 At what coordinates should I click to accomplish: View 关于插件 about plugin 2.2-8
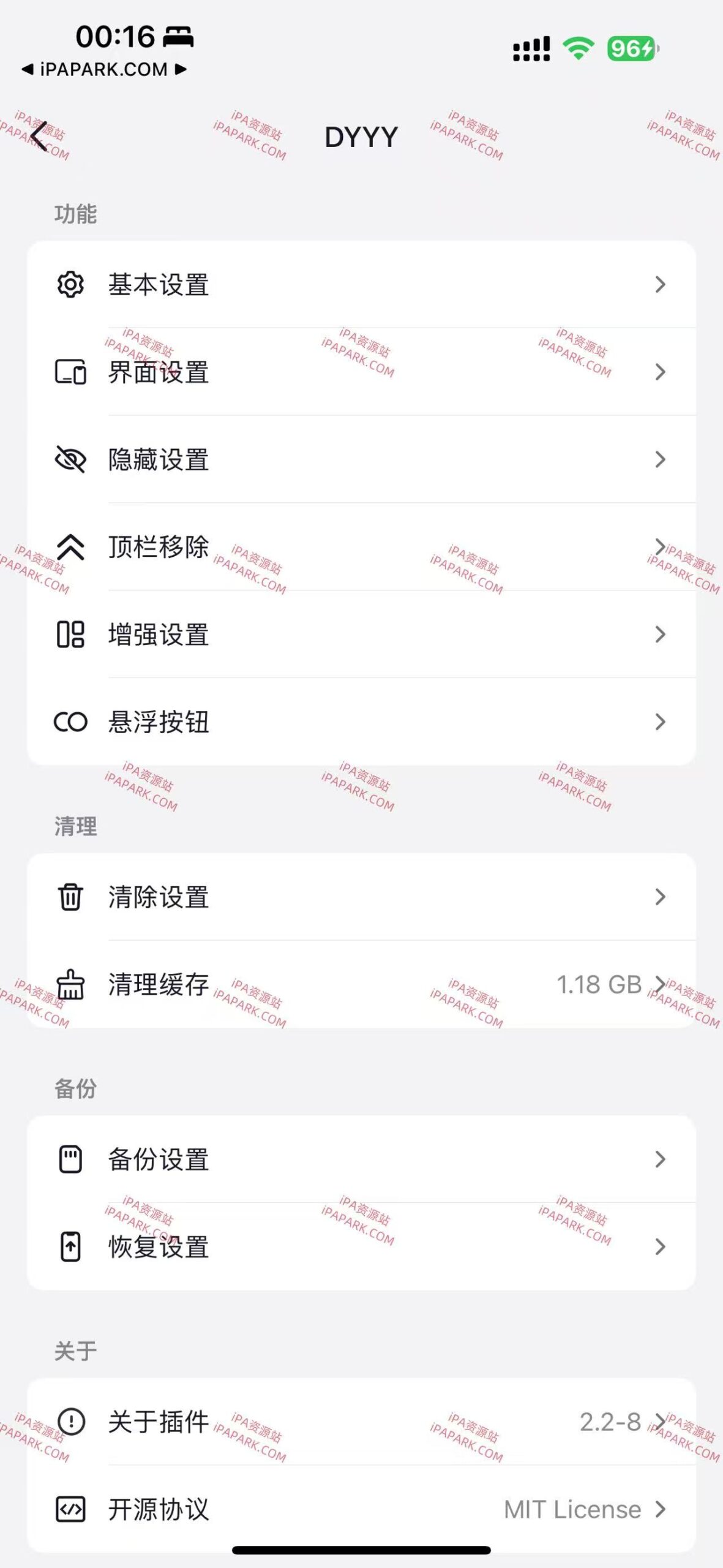(x=361, y=1422)
